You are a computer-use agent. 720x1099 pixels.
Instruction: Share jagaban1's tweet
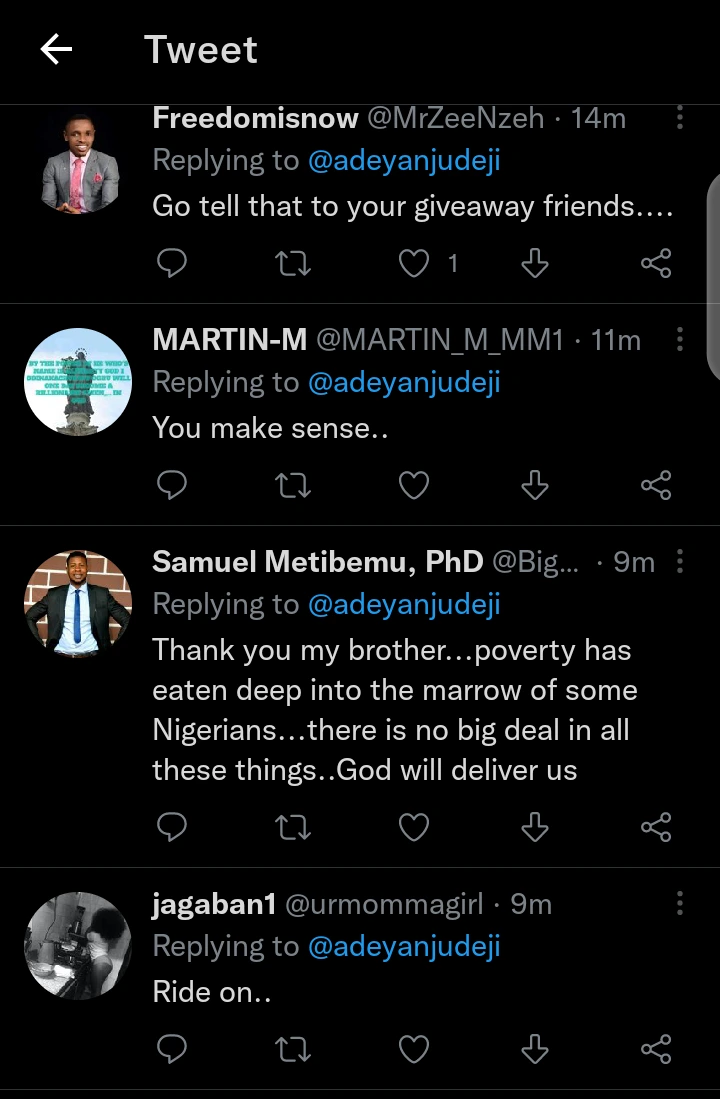656,1048
